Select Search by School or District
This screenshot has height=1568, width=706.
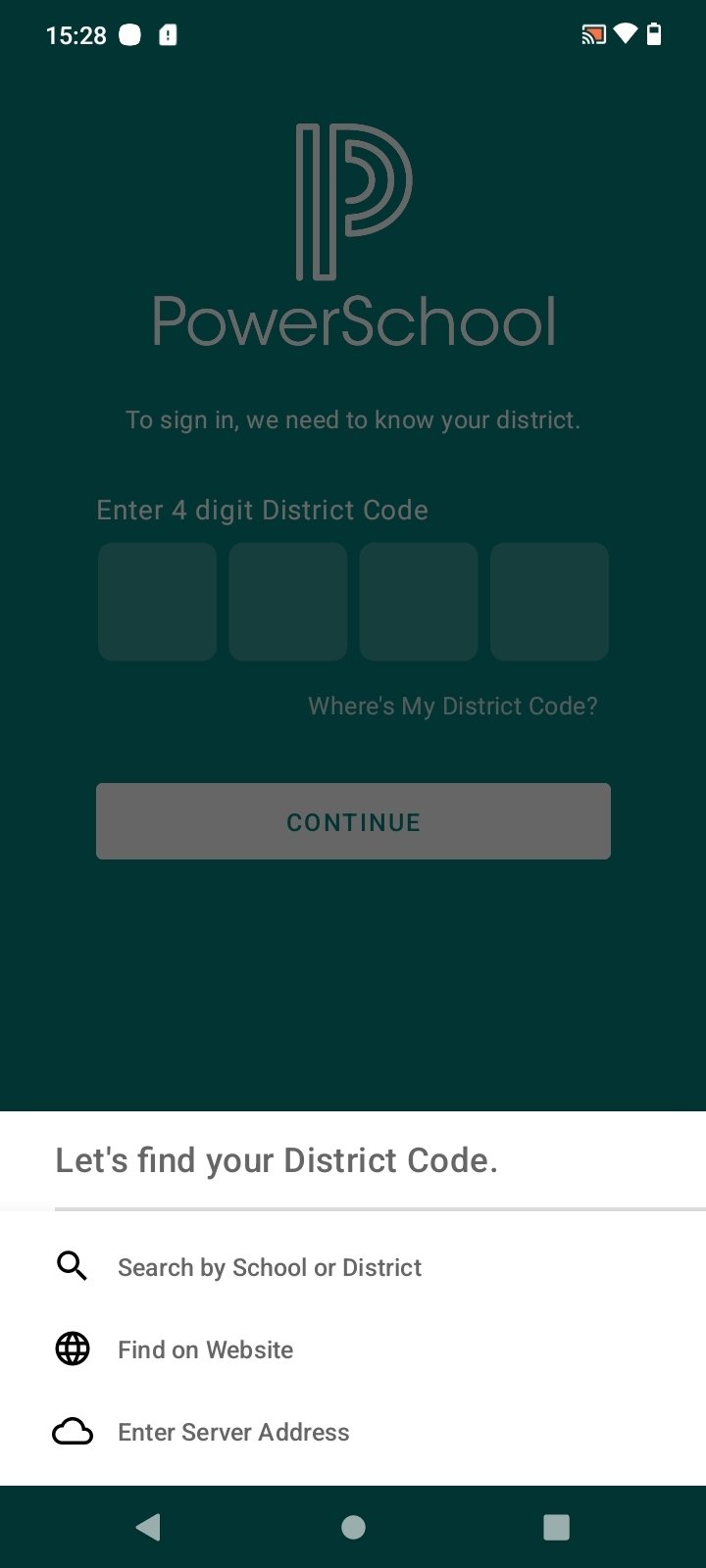(x=269, y=1267)
